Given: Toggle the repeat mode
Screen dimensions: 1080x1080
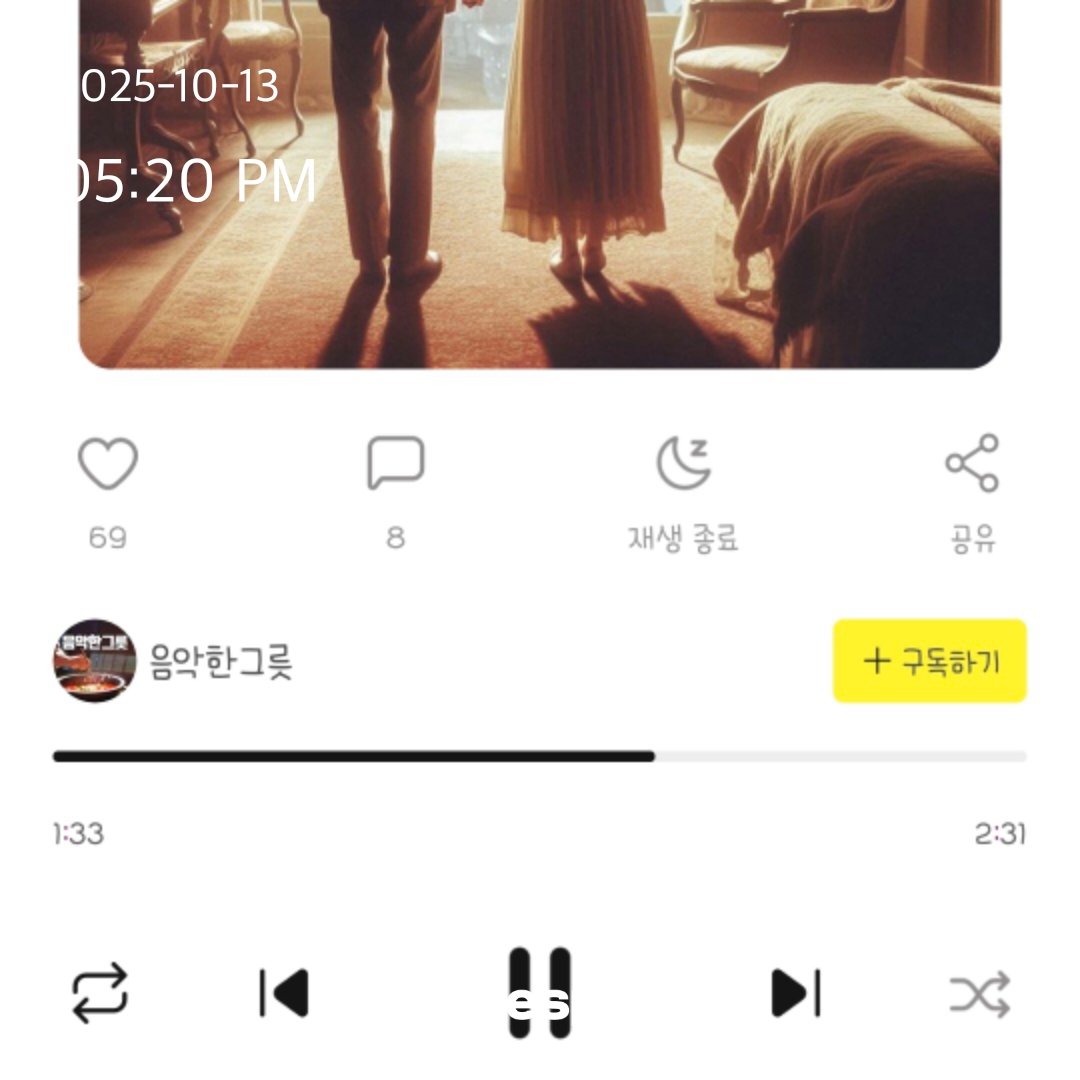Looking at the screenshot, I should 100,993.
